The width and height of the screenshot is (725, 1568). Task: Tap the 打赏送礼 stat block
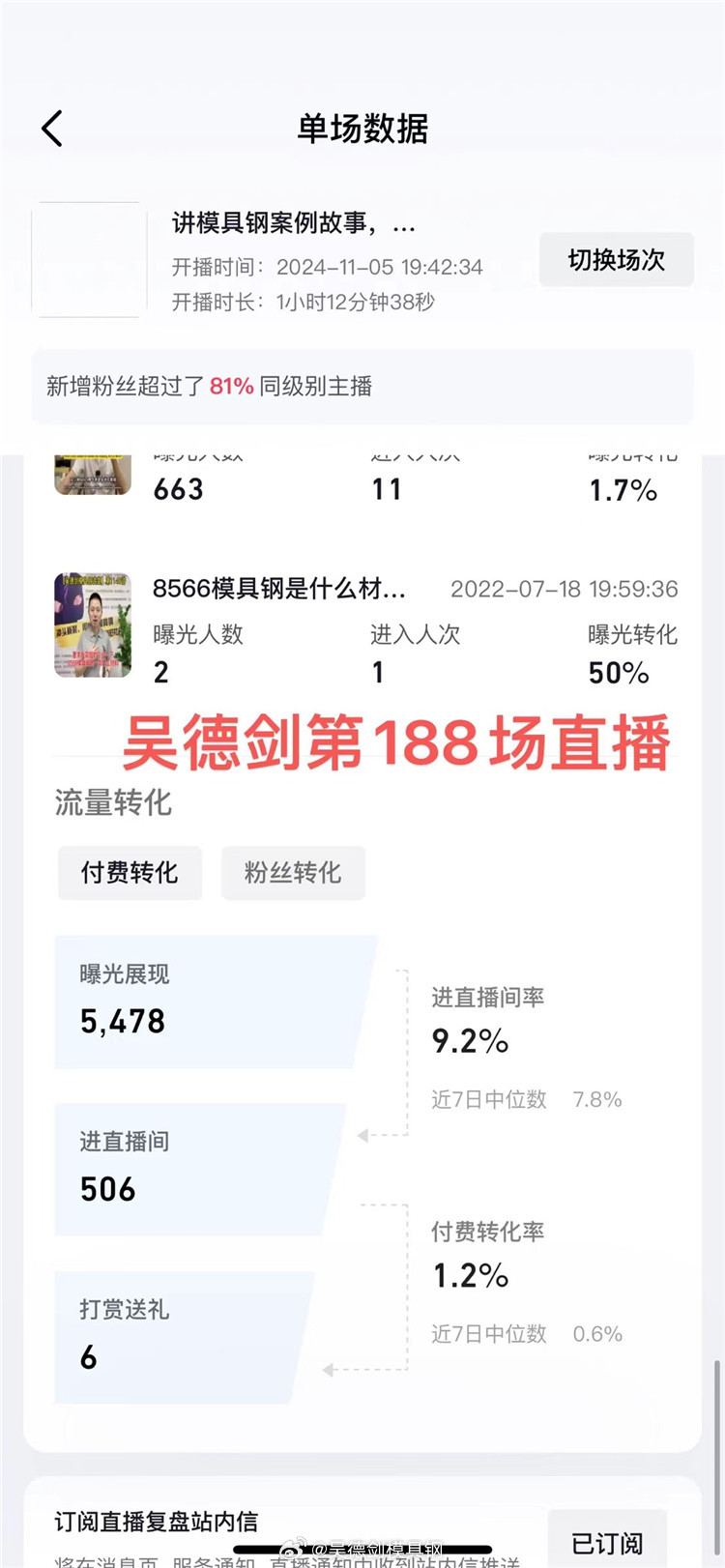point(184,1337)
